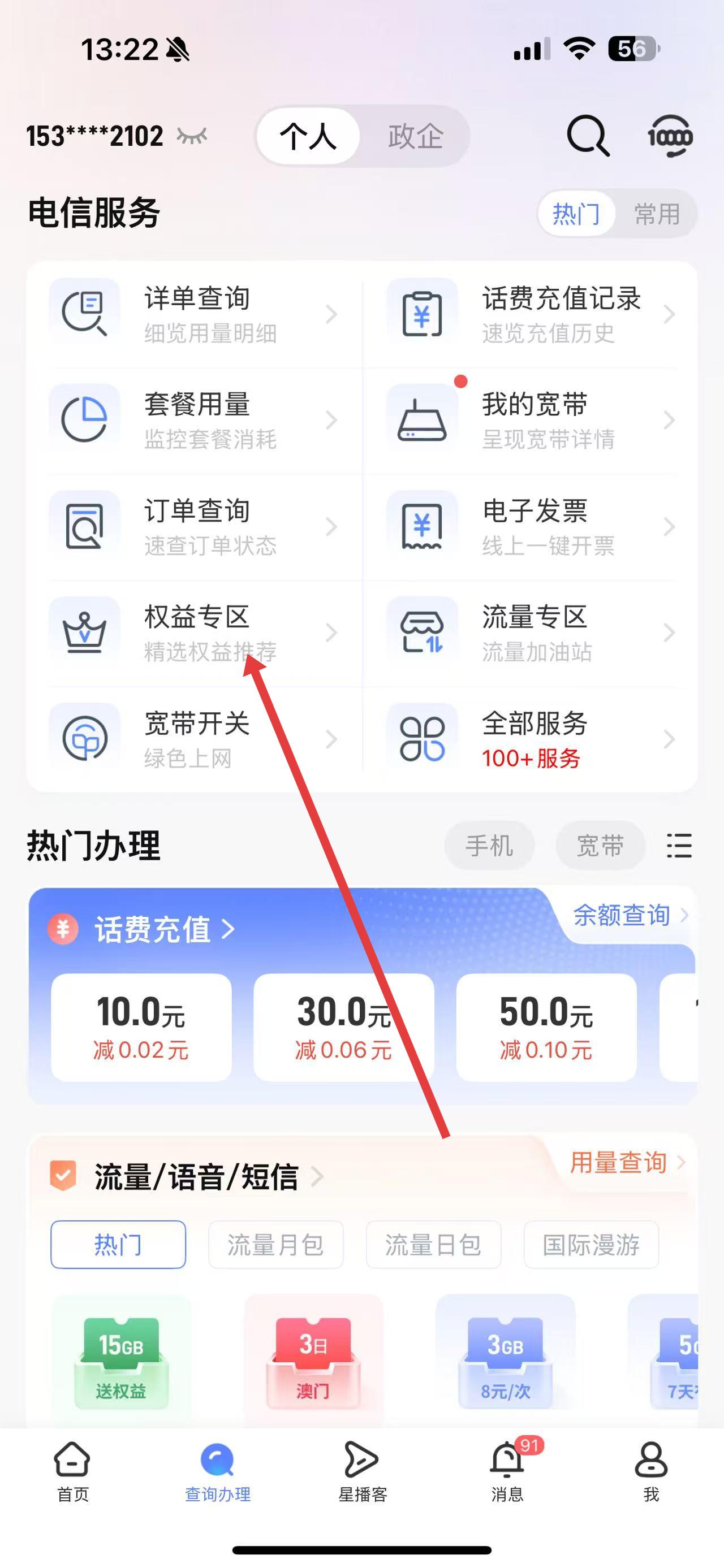Contact 10000 customer service

pos(670,136)
